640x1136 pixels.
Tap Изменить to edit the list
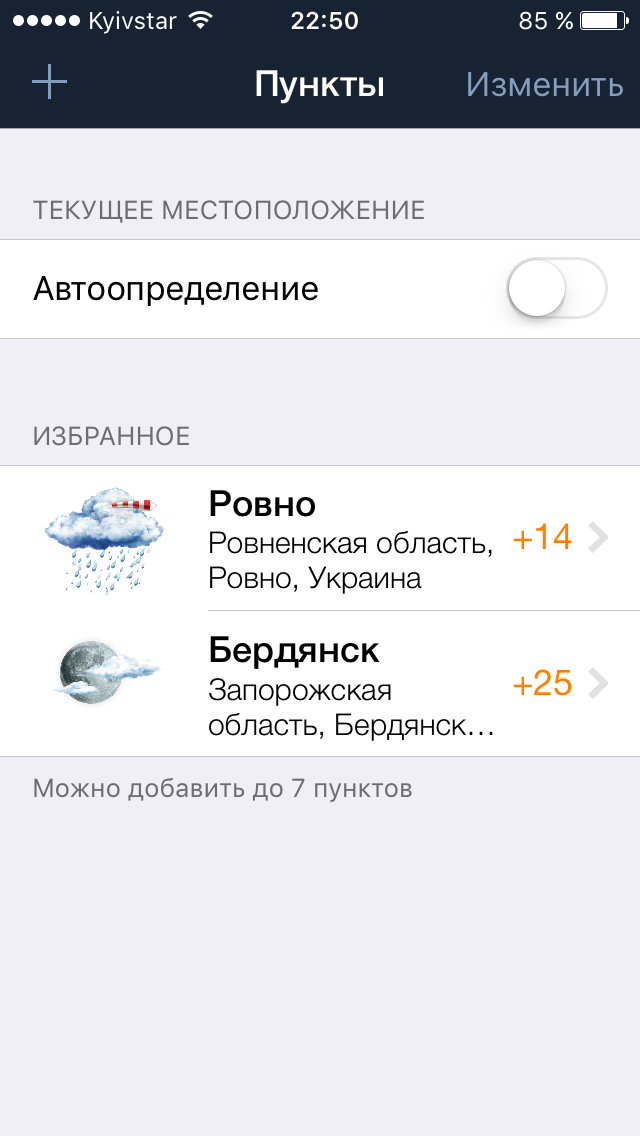click(544, 84)
